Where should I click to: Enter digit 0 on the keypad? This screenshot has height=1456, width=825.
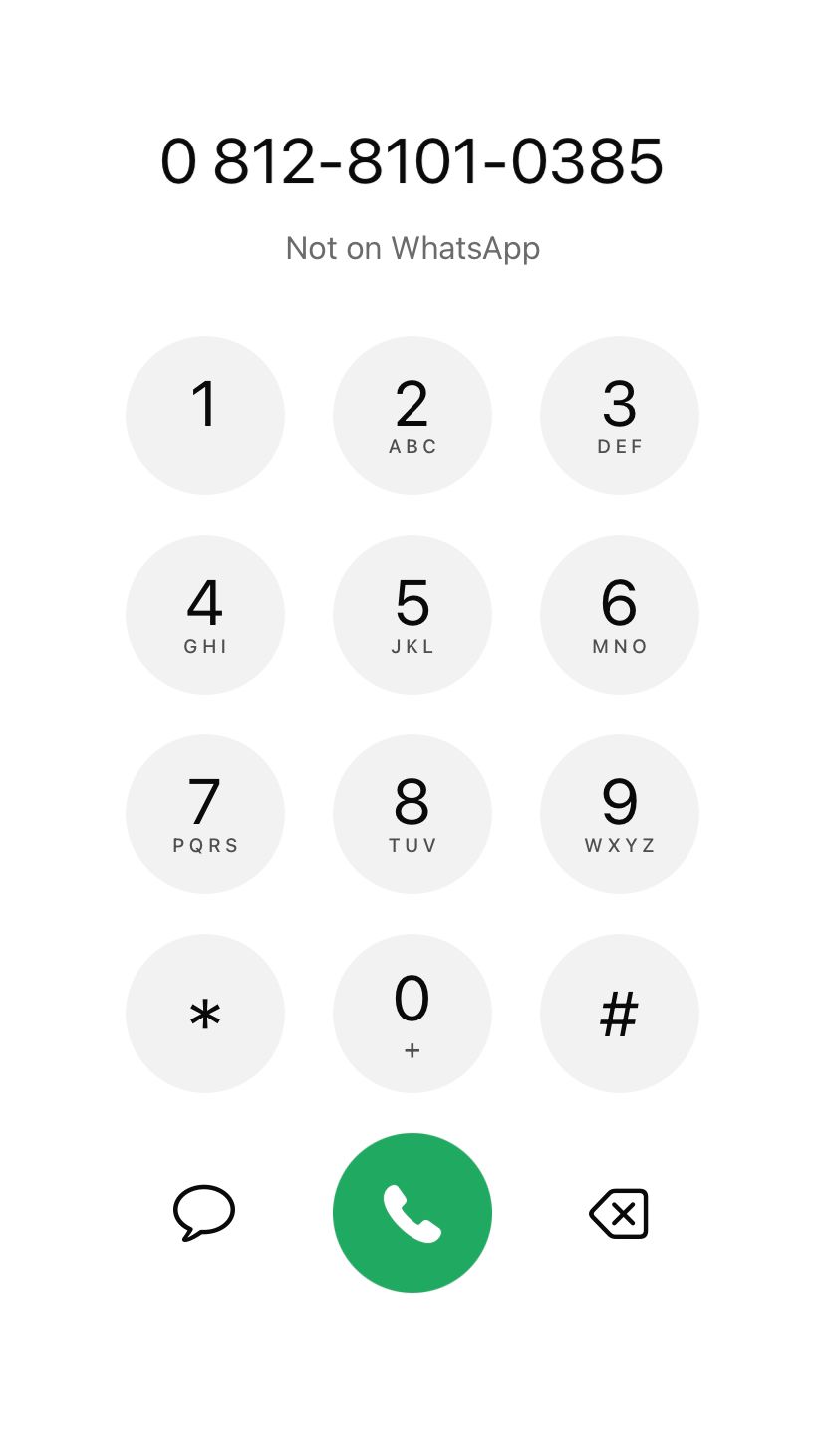click(412, 1013)
